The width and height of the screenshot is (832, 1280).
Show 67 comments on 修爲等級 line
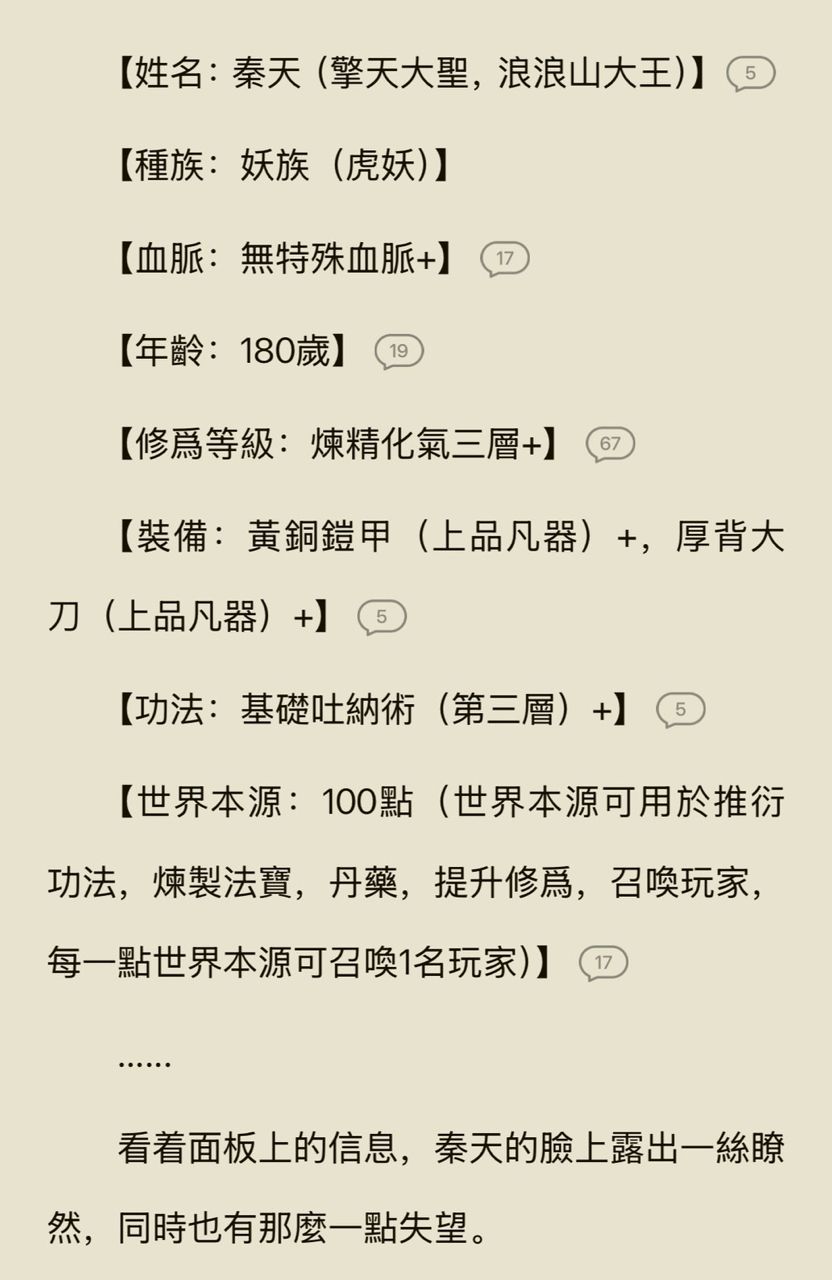pos(610,444)
